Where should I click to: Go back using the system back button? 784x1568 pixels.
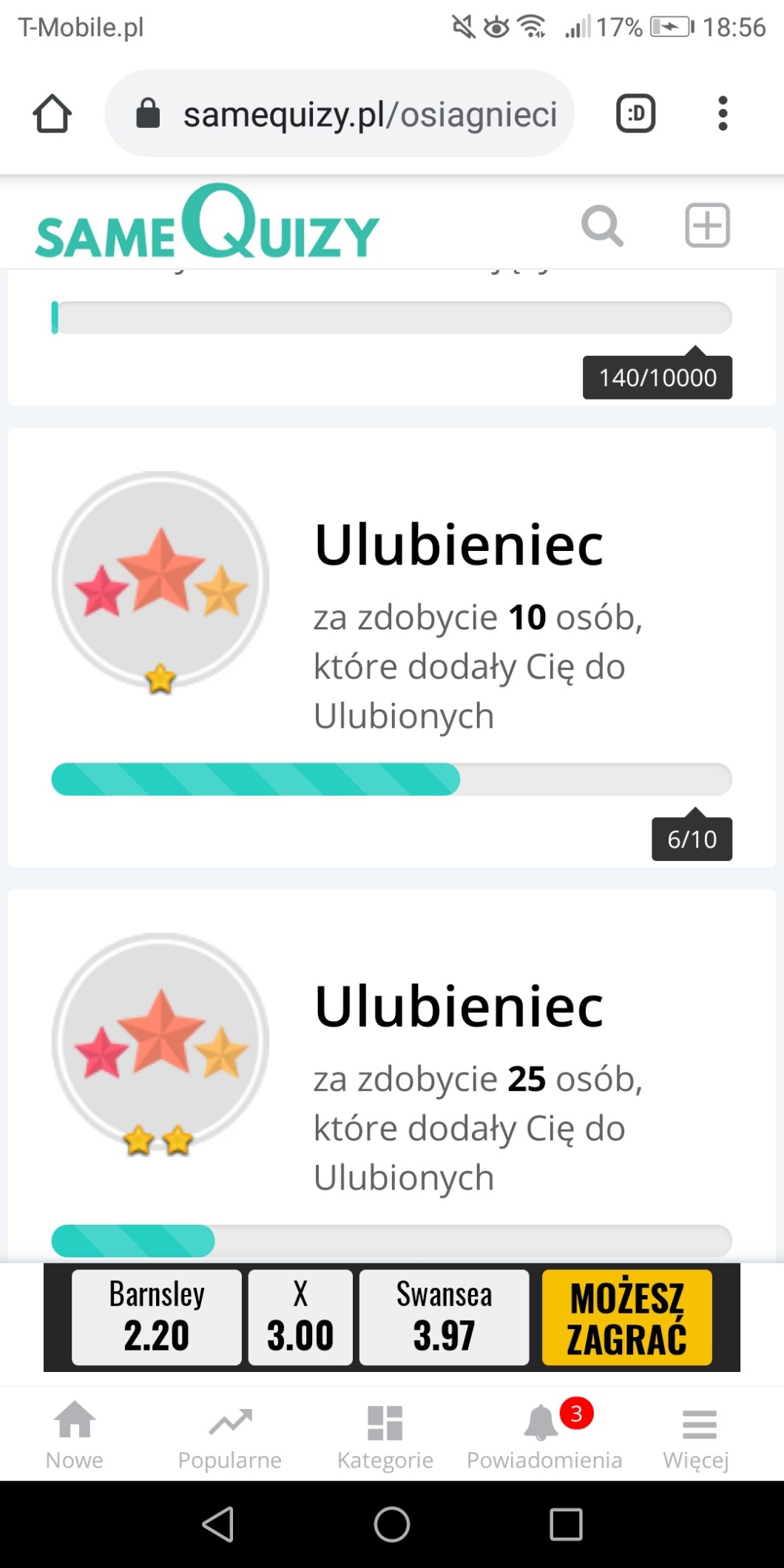pyautogui.click(x=218, y=1524)
